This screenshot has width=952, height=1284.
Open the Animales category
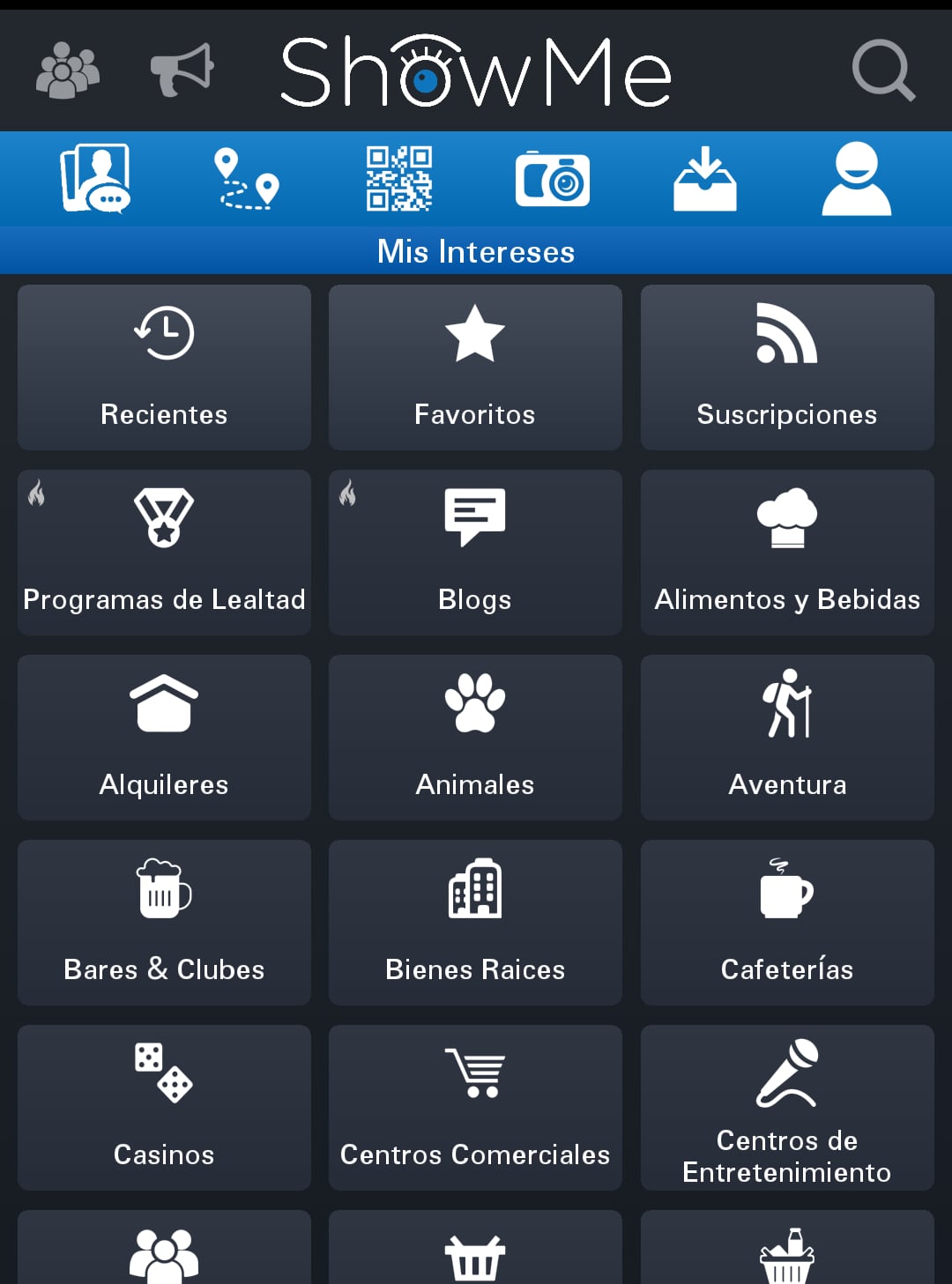click(475, 738)
